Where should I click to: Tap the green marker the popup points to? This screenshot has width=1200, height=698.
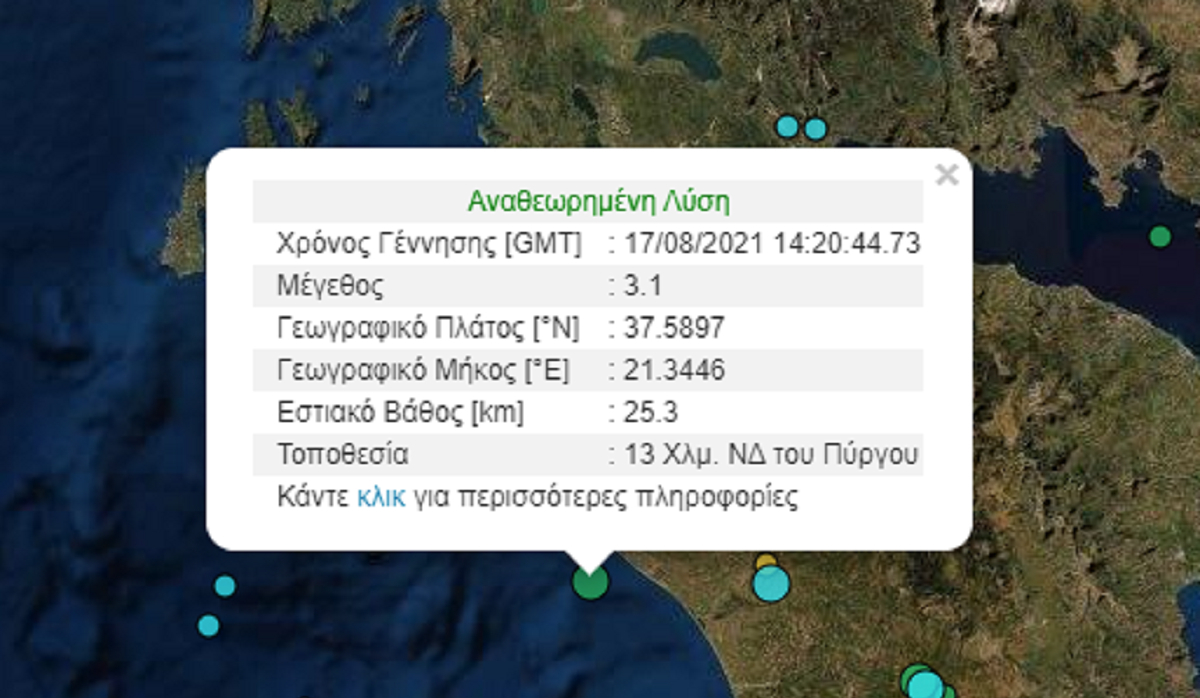(590, 582)
